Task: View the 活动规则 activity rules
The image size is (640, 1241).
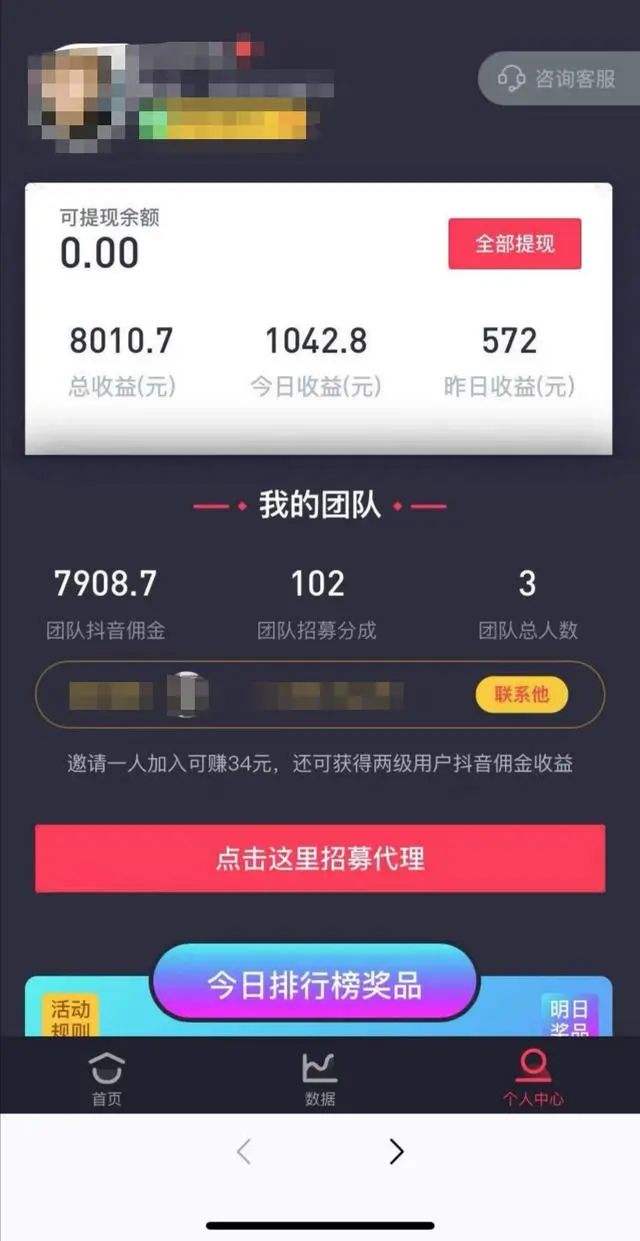Action: point(70,1015)
